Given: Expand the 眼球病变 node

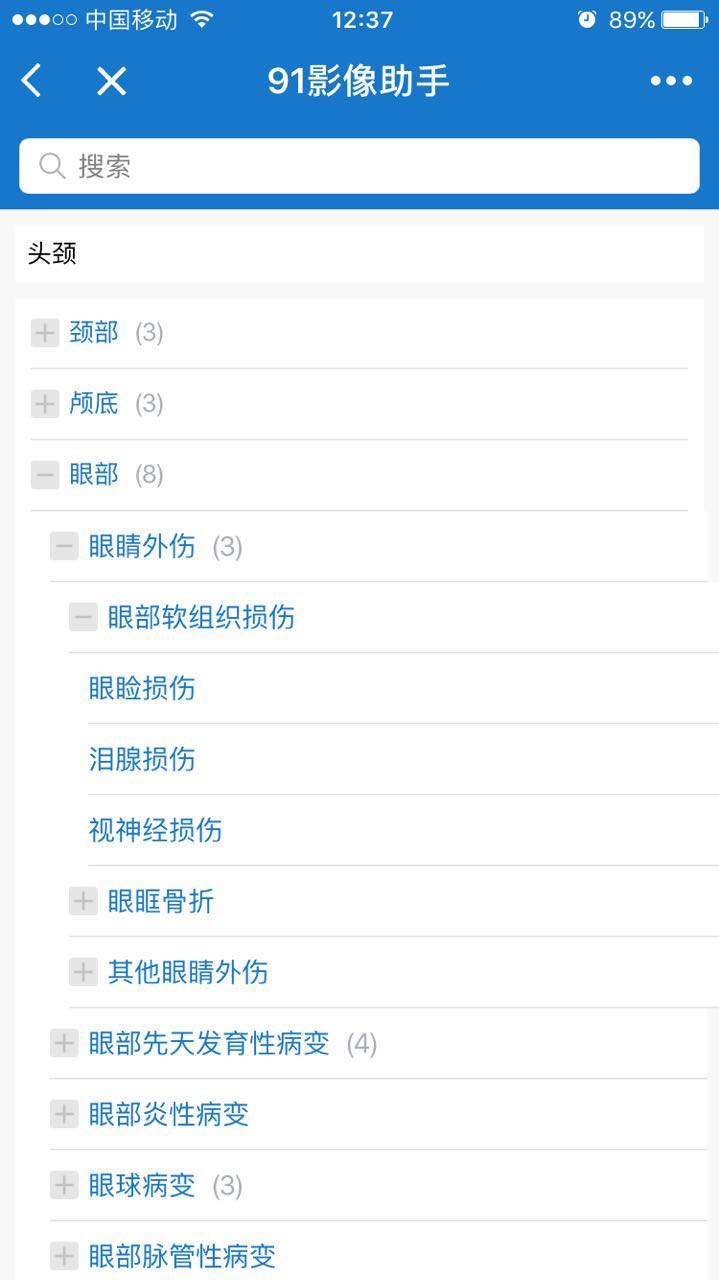Looking at the screenshot, I should click(64, 1186).
